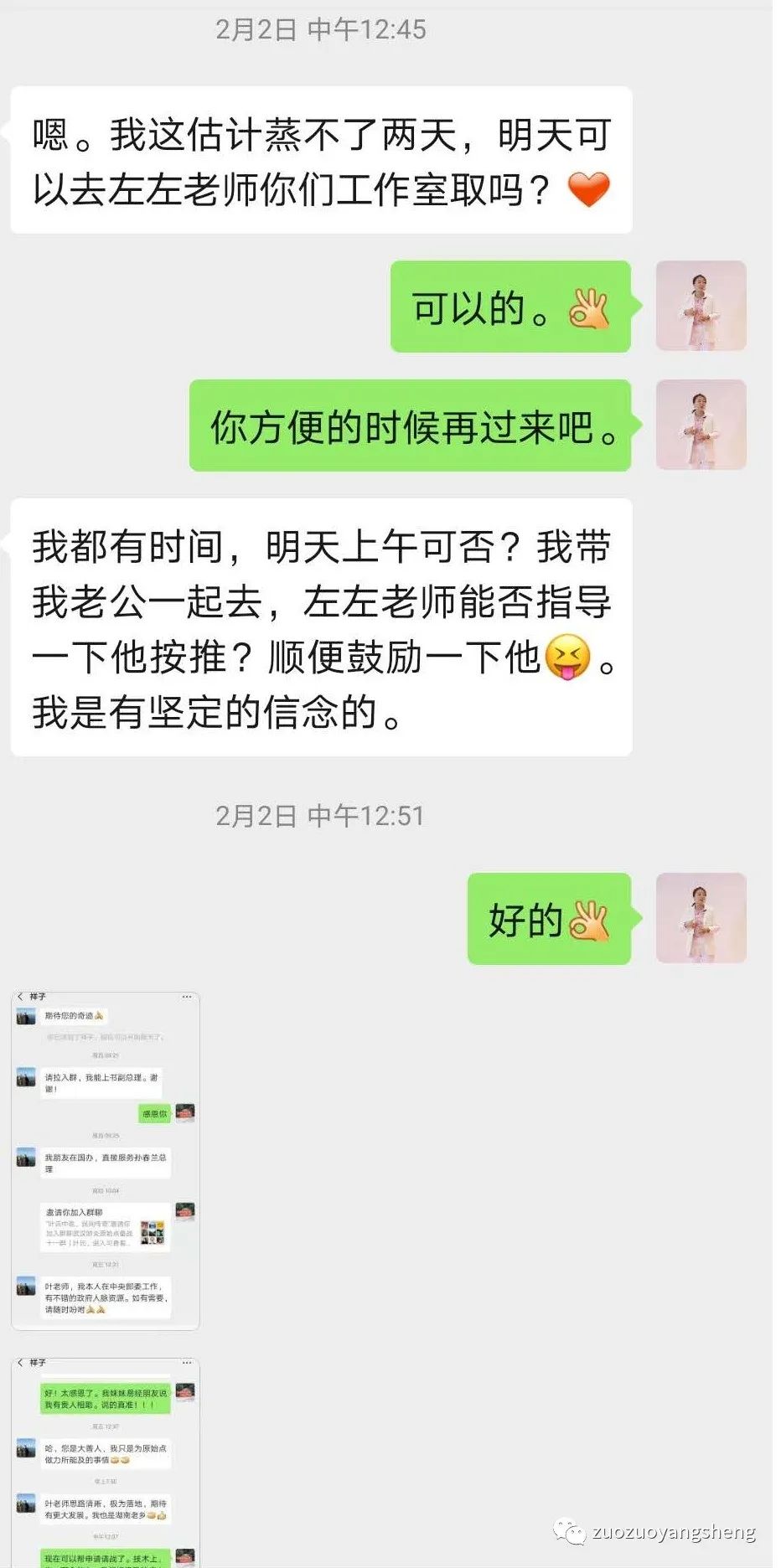Open the ⋯ more options menu in the second embedded chat
The height and width of the screenshot is (1568, 781).
186,1363
